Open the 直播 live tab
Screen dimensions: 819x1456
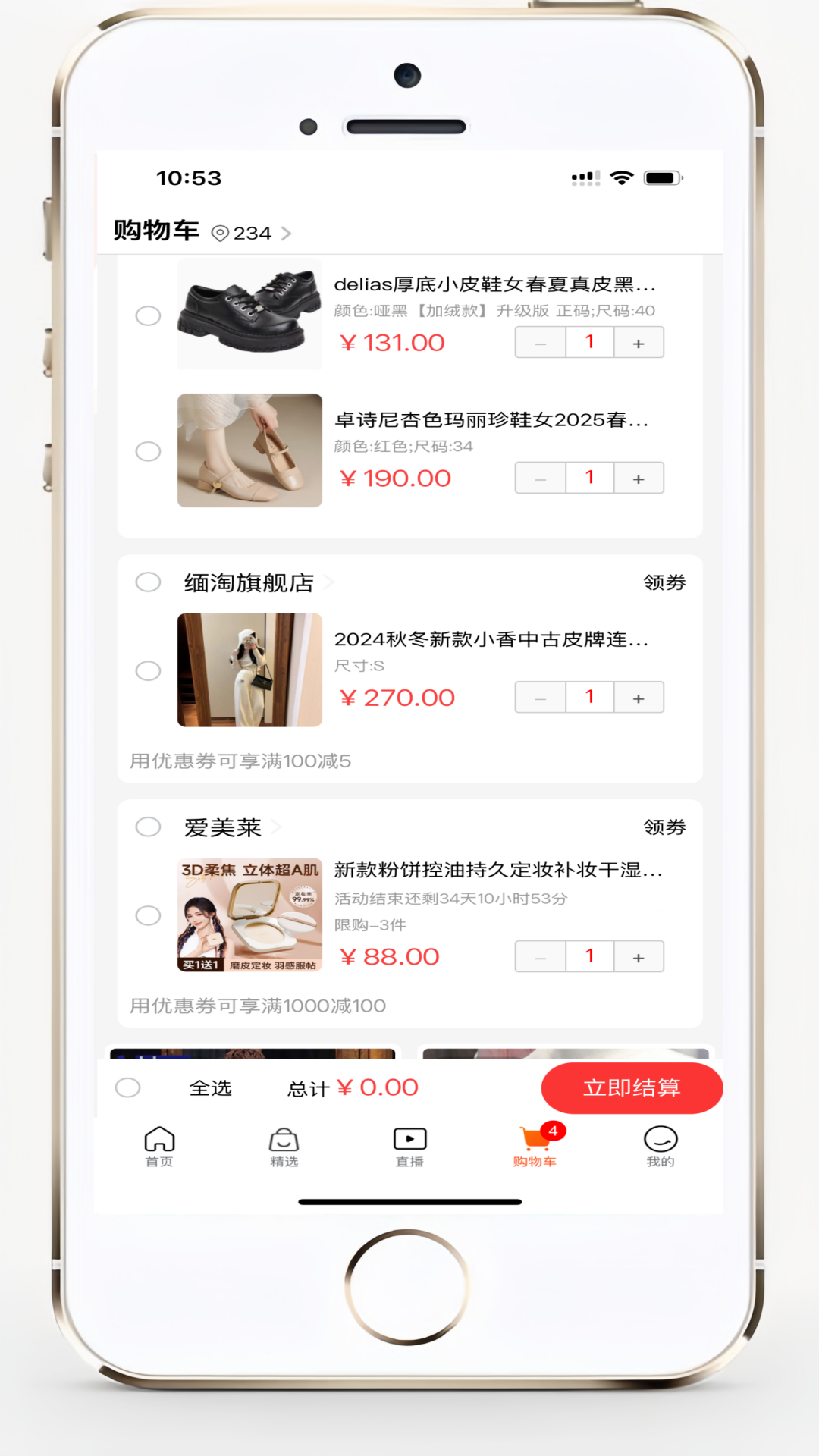409,1146
